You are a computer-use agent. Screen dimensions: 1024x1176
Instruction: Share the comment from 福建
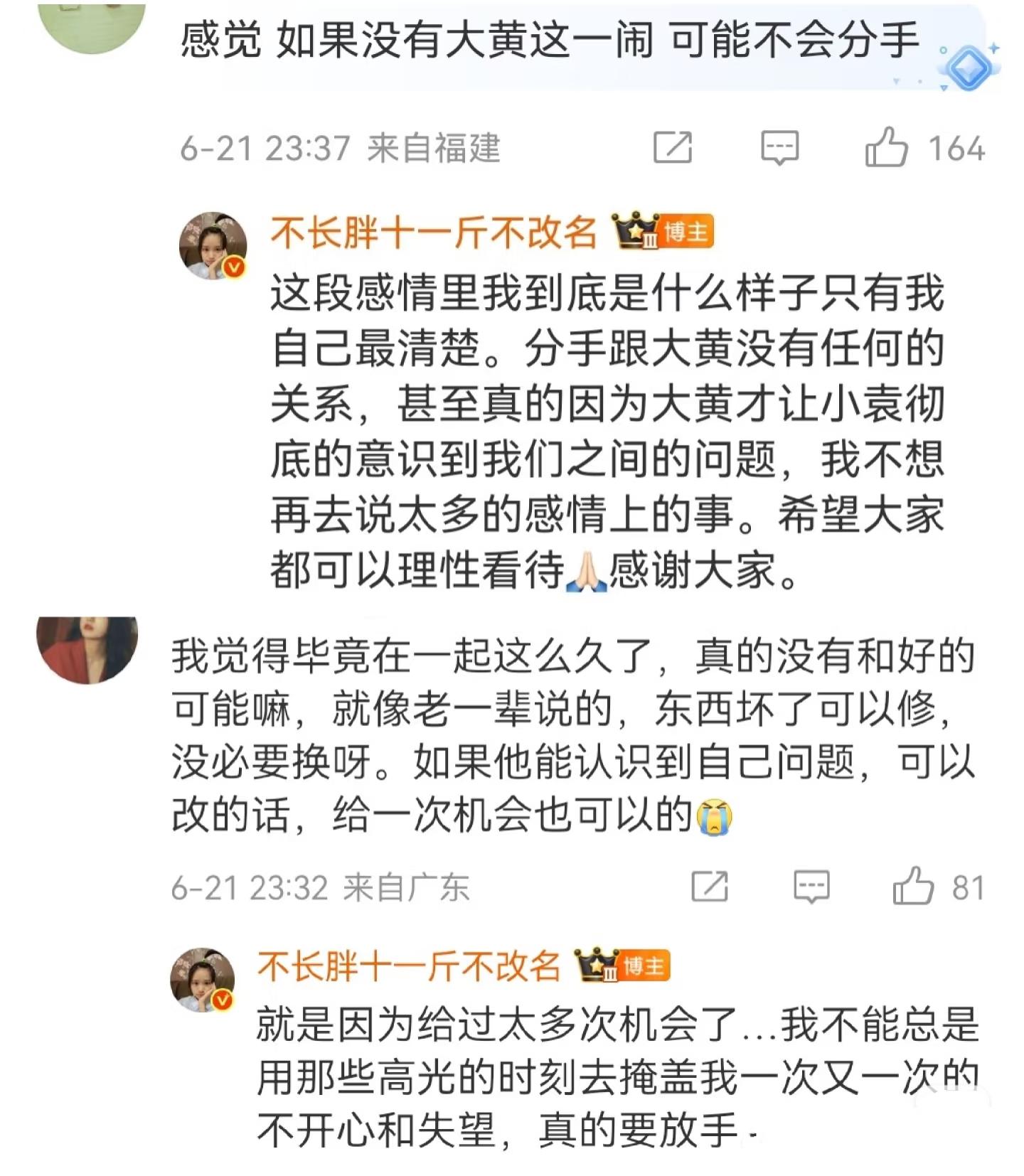pos(672,148)
